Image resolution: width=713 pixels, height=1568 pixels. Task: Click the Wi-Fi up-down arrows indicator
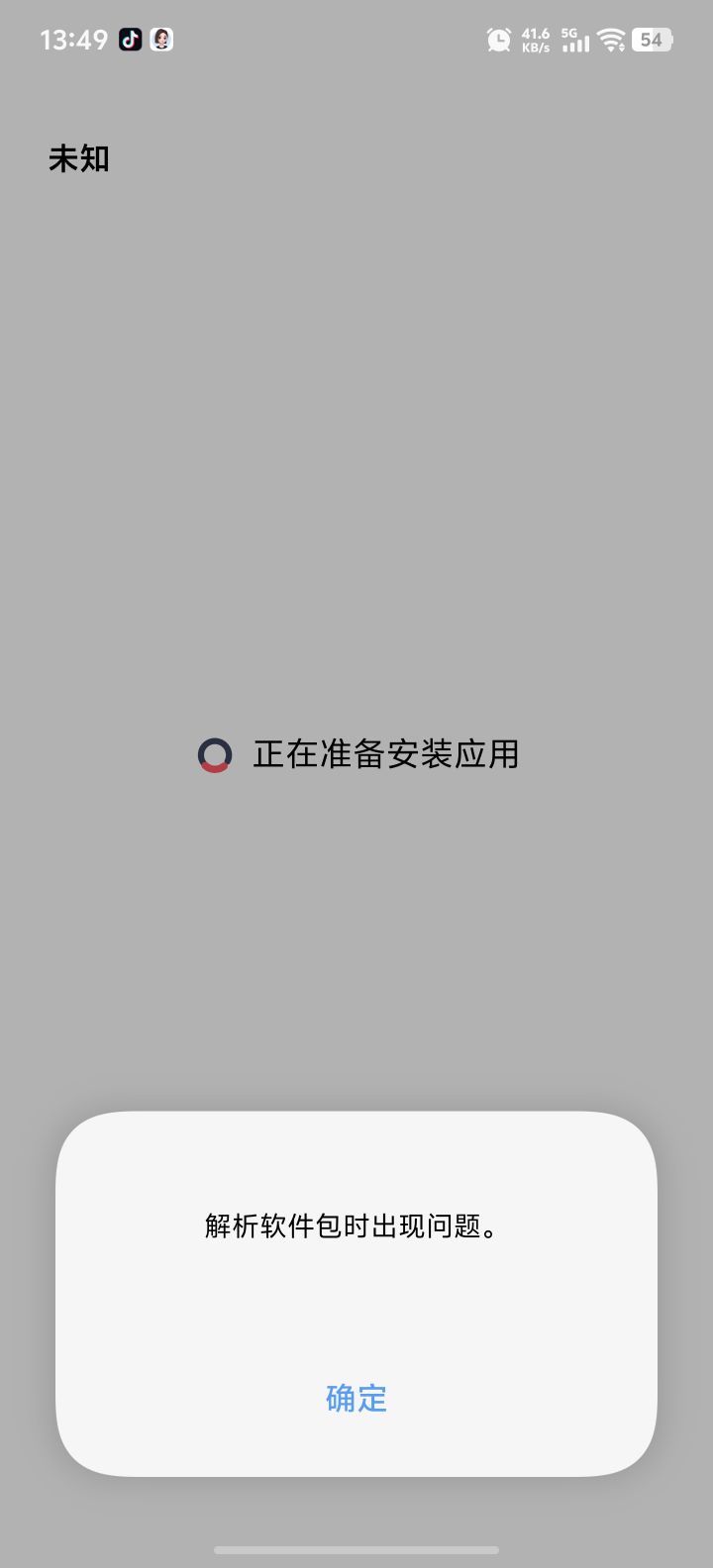pyautogui.click(x=622, y=48)
